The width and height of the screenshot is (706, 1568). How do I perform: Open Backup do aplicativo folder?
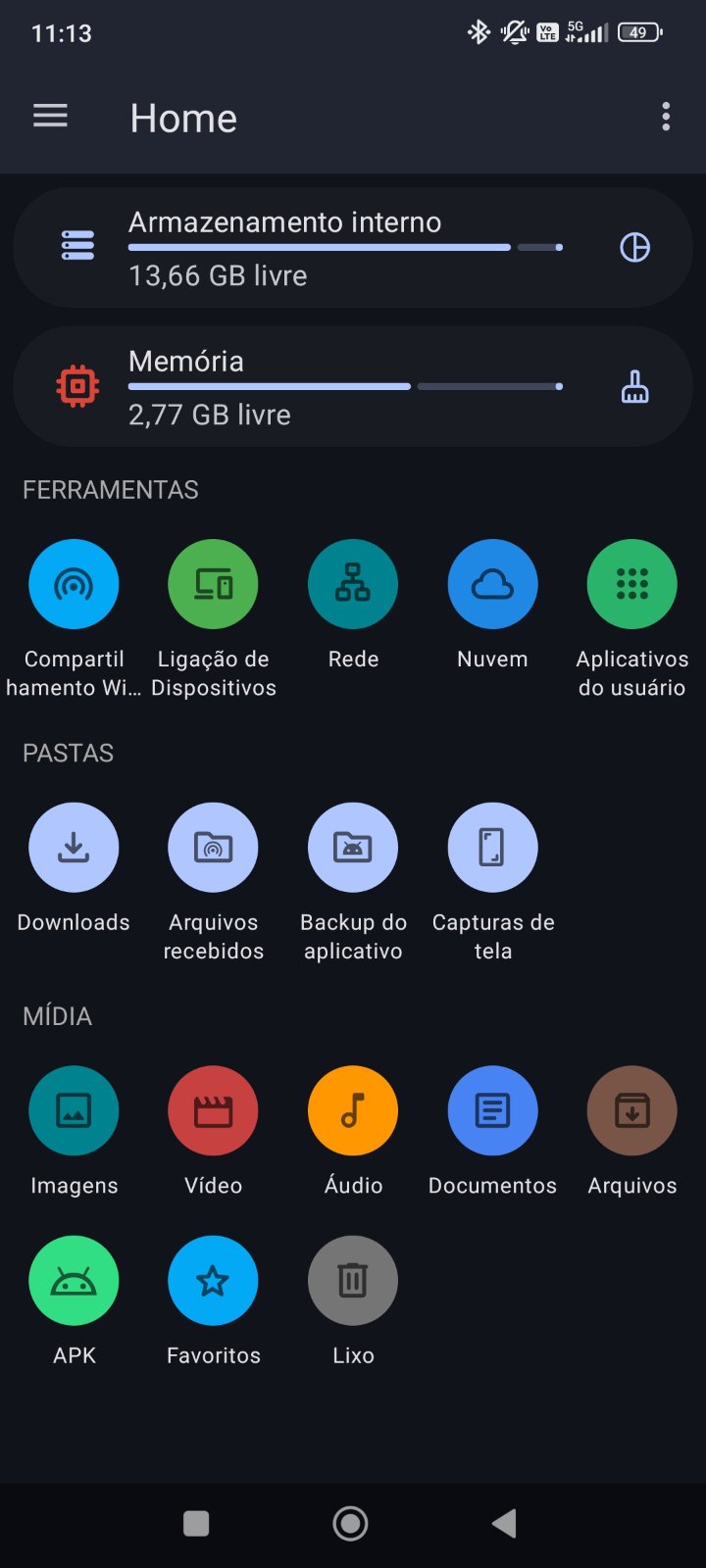click(x=353, y=848)
